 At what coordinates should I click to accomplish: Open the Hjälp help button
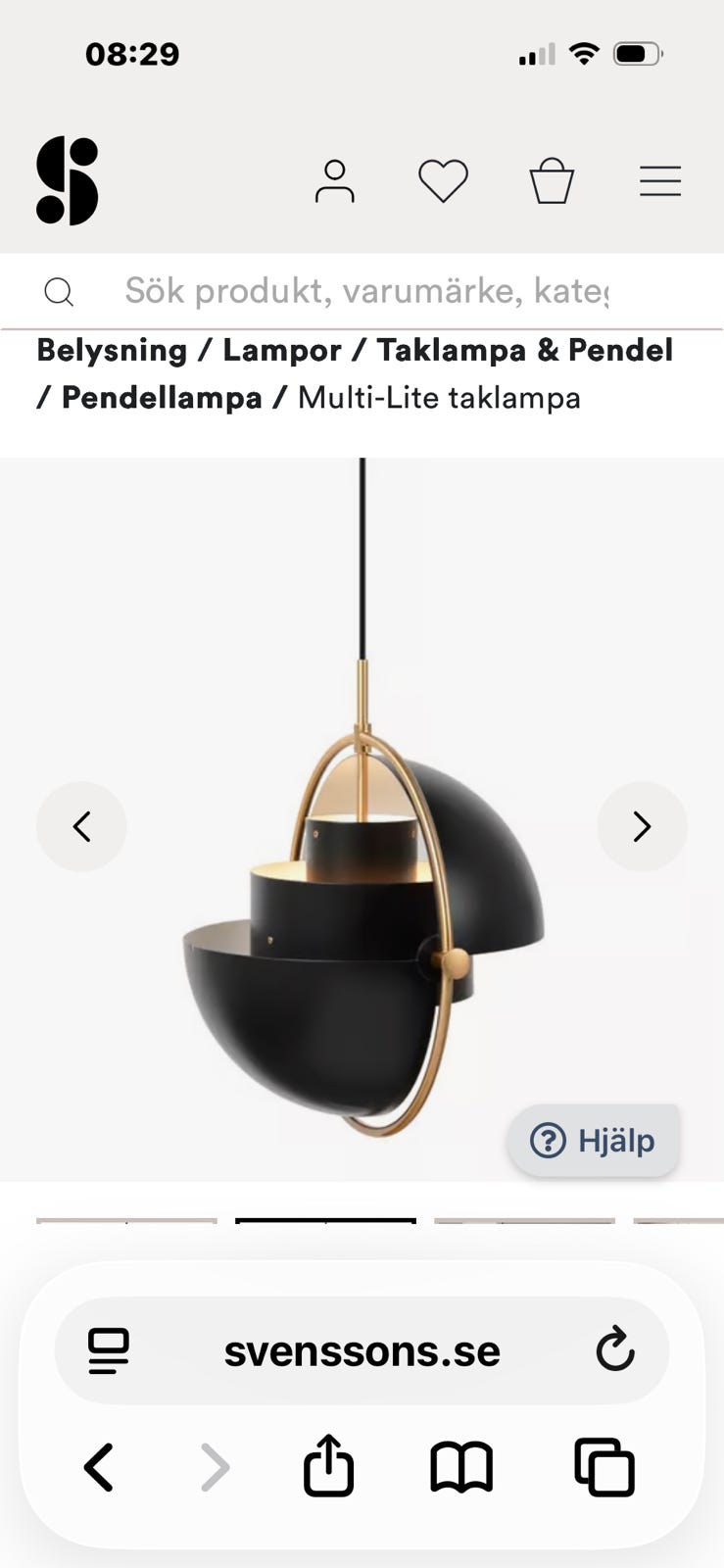tap(593, 1141)
